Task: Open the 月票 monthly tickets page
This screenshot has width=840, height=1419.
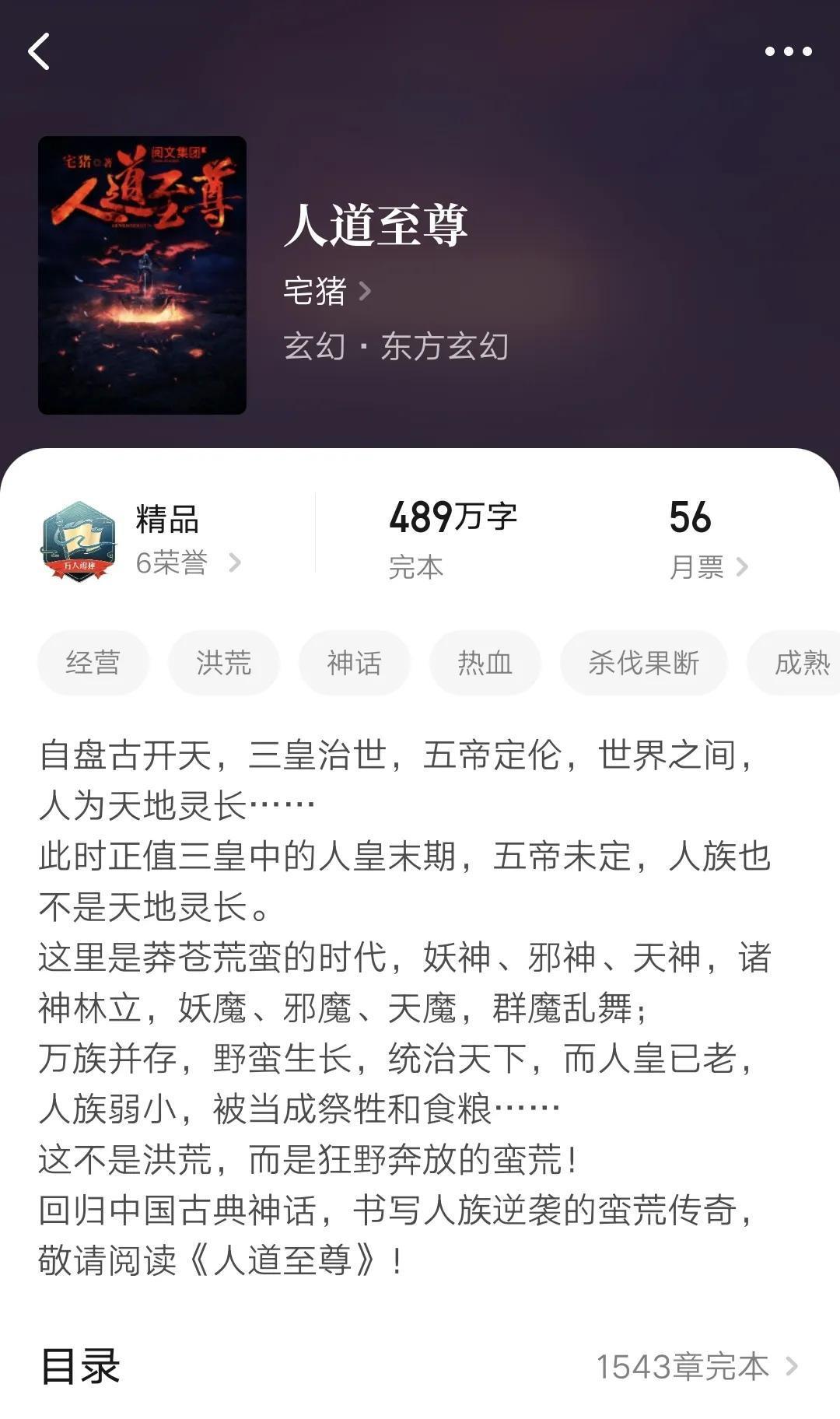Action: (x=707, y=566)
